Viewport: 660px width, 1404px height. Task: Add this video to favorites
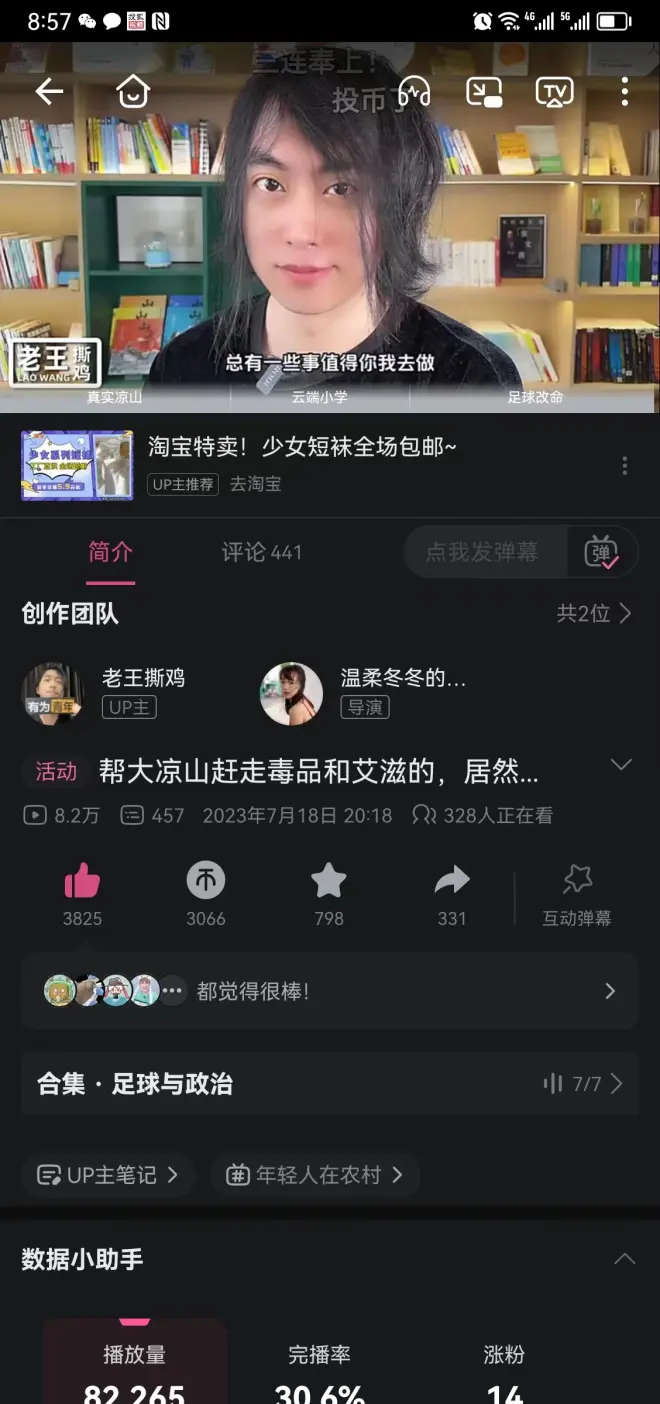(x=328, y=882)
